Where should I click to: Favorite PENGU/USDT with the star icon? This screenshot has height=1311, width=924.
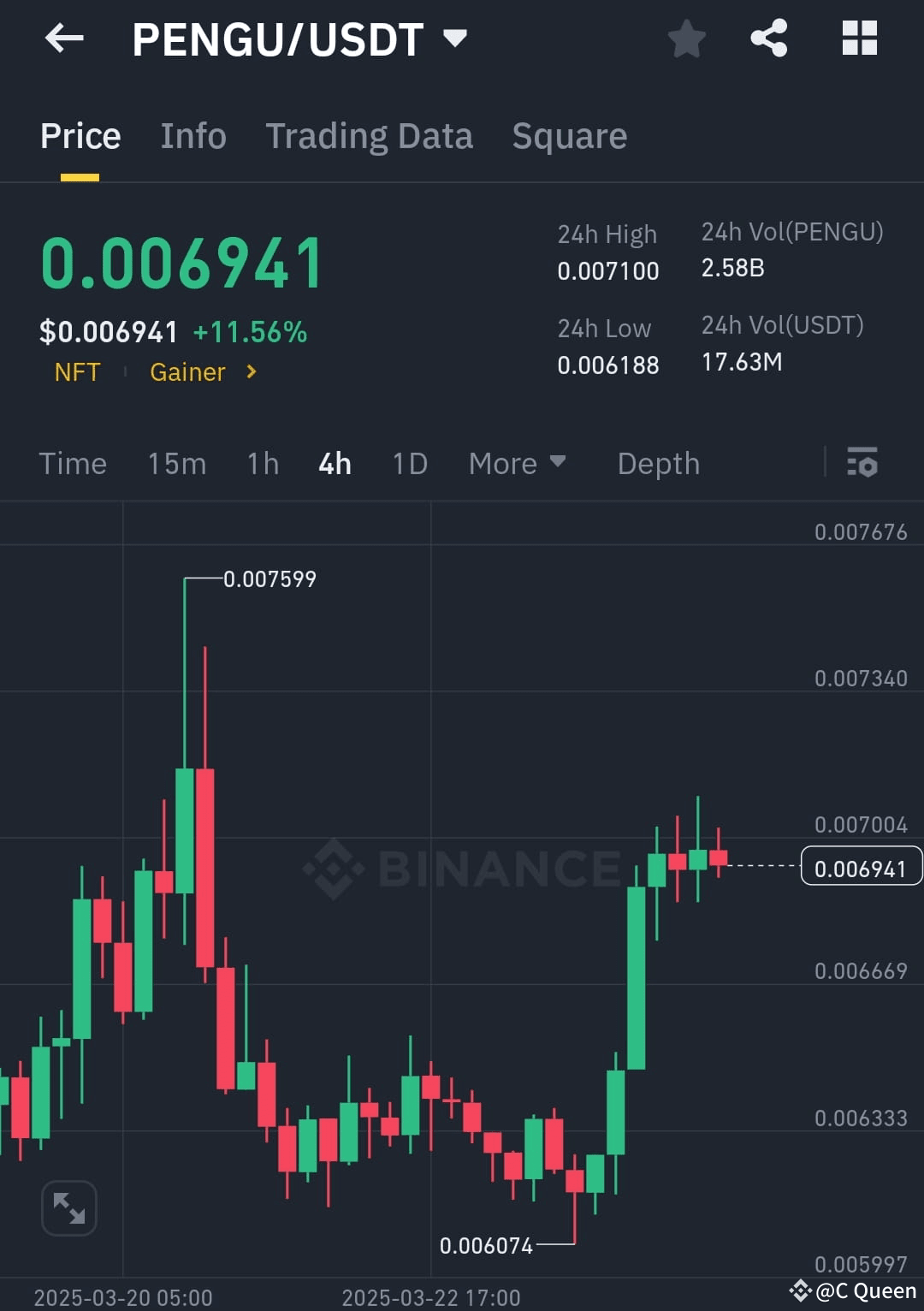[686, 39]
